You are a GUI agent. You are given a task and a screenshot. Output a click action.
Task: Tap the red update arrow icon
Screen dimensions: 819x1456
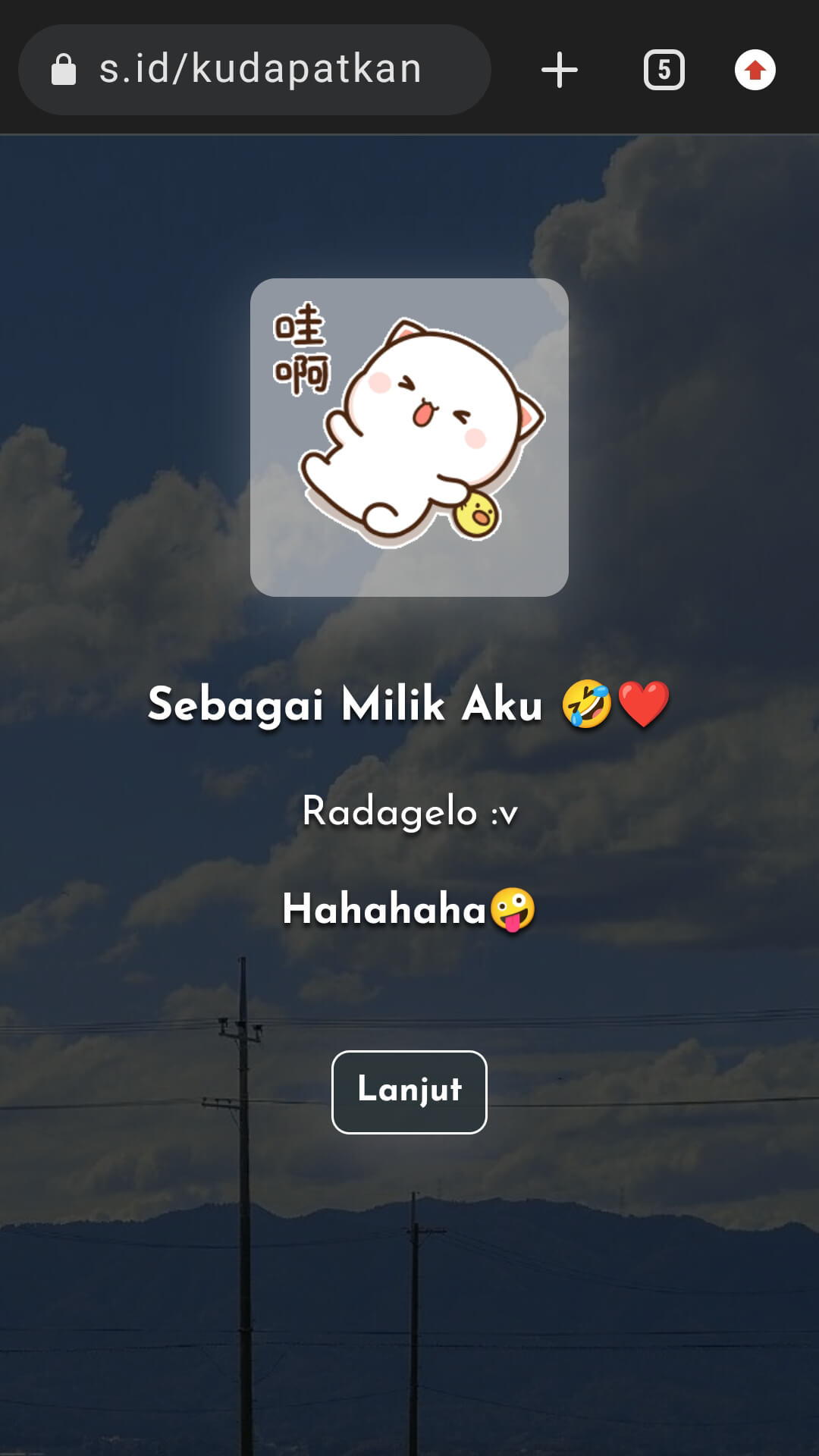[x=755, y=71]
